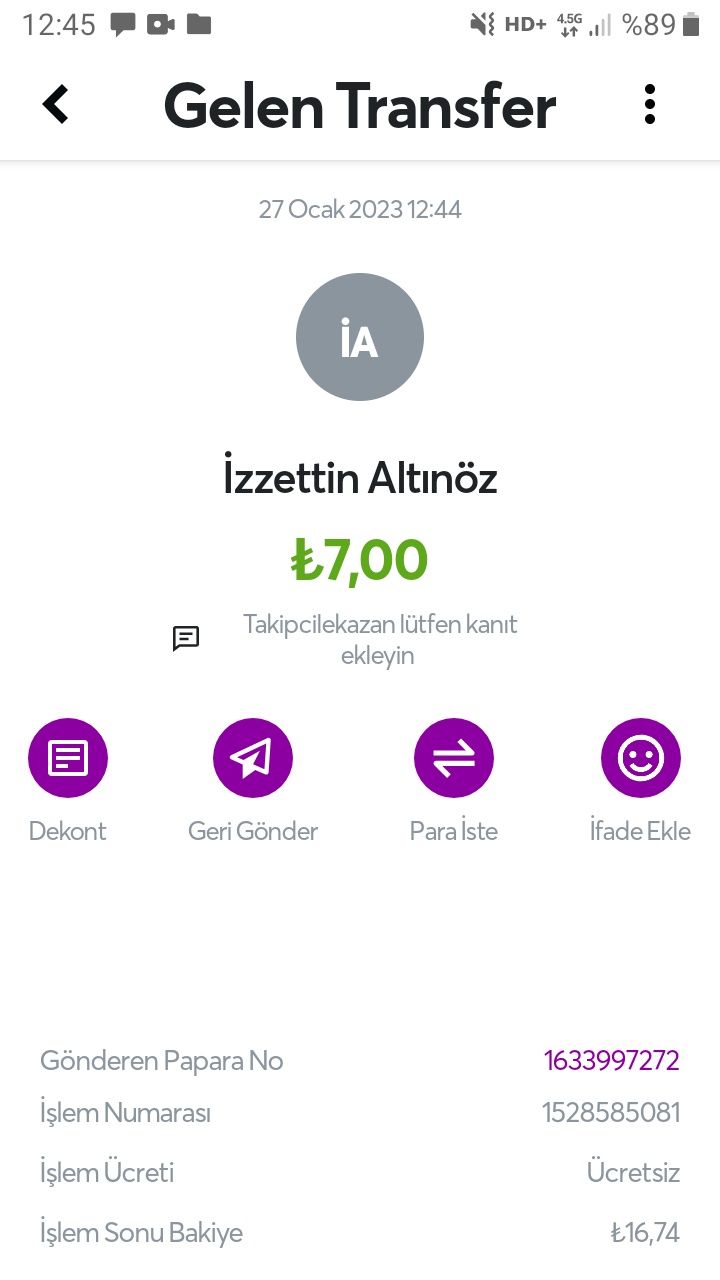Viewport: 720px width, 1280px height.
Task: Request money with Para İste
Action: pos(454,759)
